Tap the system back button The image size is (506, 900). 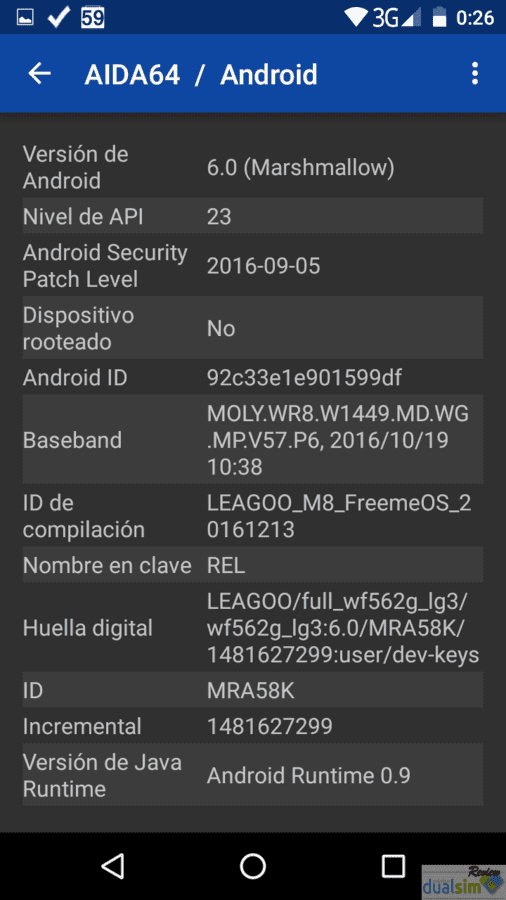(x=112, y=865)
